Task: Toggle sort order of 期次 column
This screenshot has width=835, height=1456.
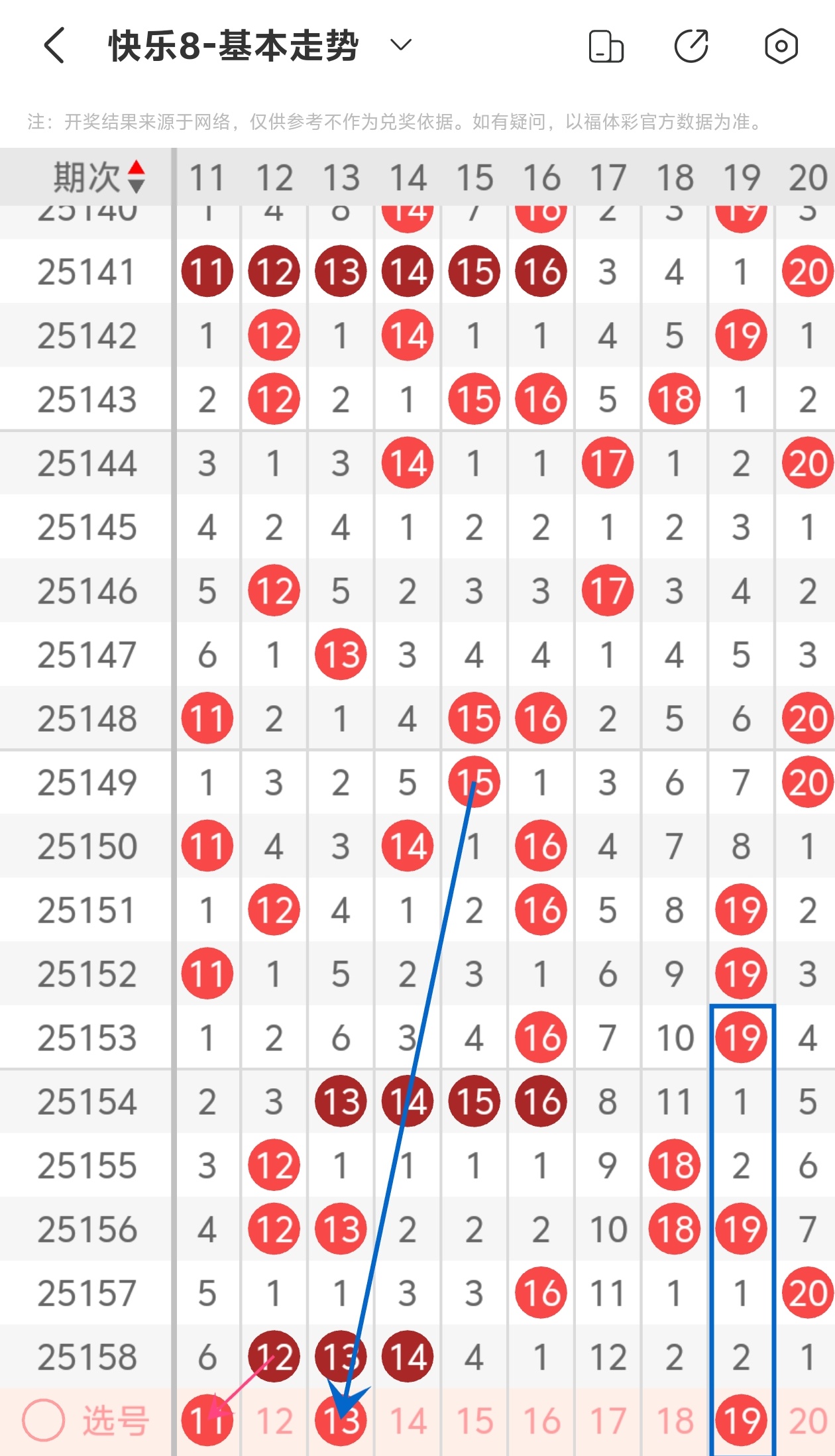Action: click(x=136, y=177)
